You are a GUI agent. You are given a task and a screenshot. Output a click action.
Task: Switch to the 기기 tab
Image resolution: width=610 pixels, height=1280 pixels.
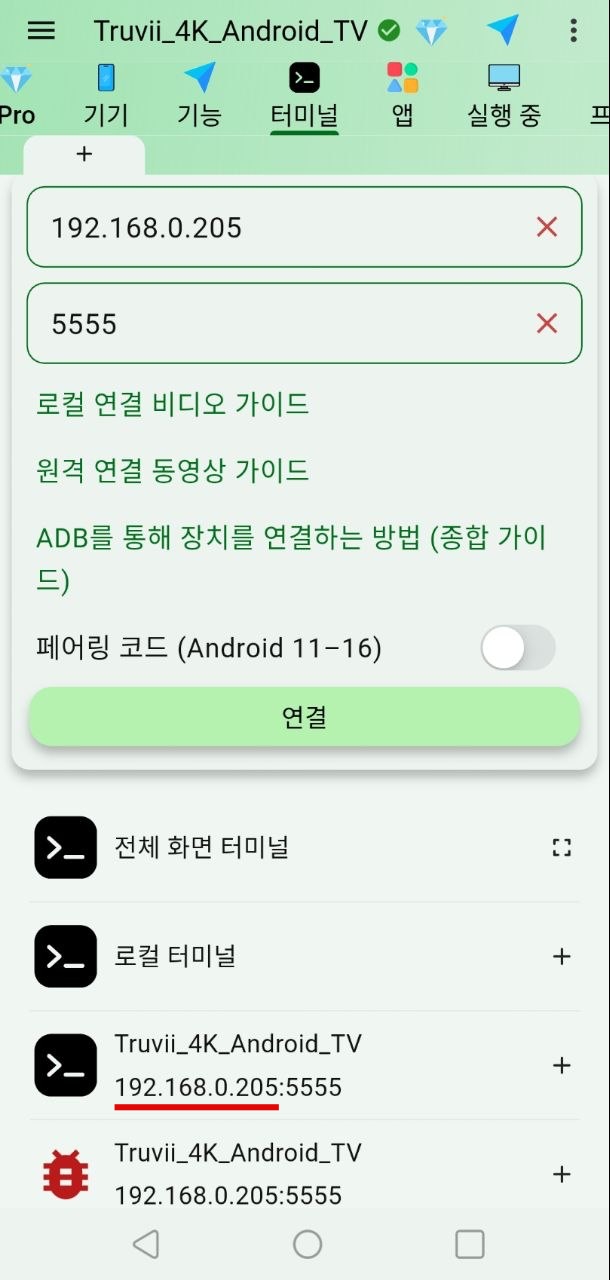click(105, 95)
